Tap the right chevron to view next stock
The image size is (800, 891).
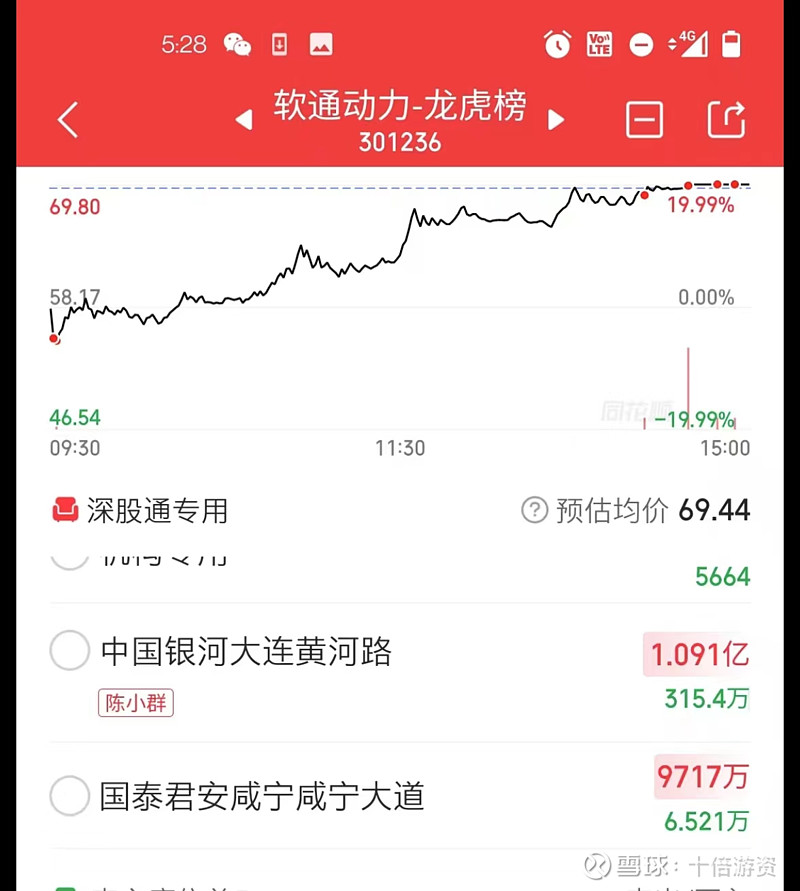point(557,119)
